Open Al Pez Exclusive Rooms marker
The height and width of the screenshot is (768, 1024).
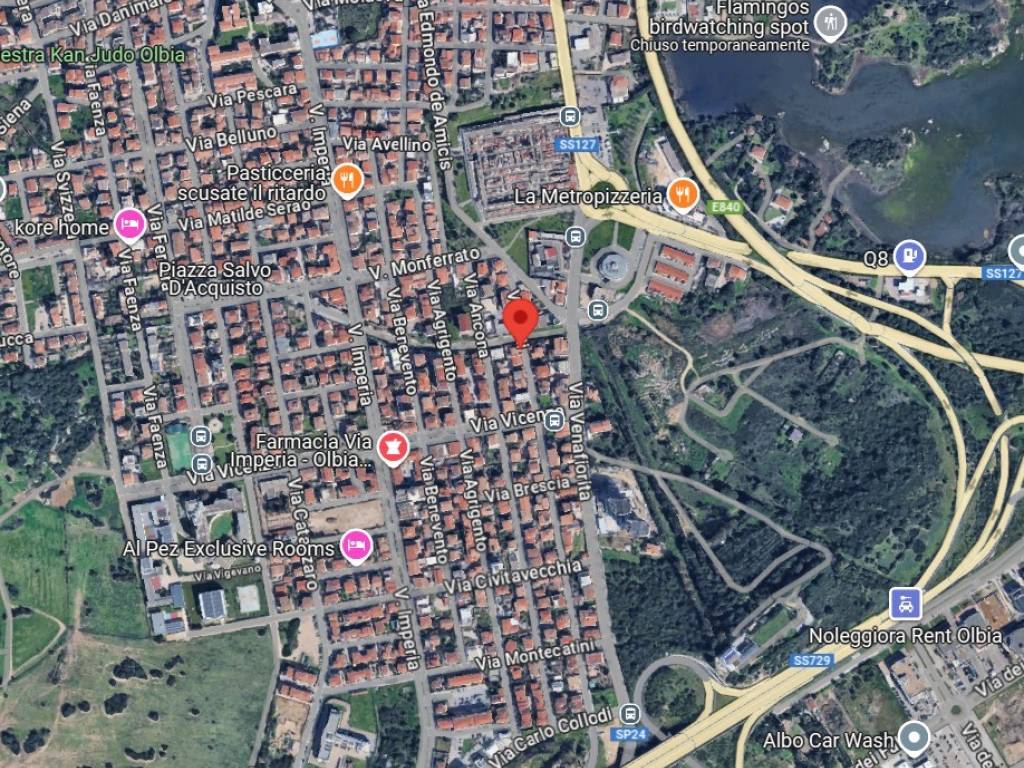click(356, 546)
